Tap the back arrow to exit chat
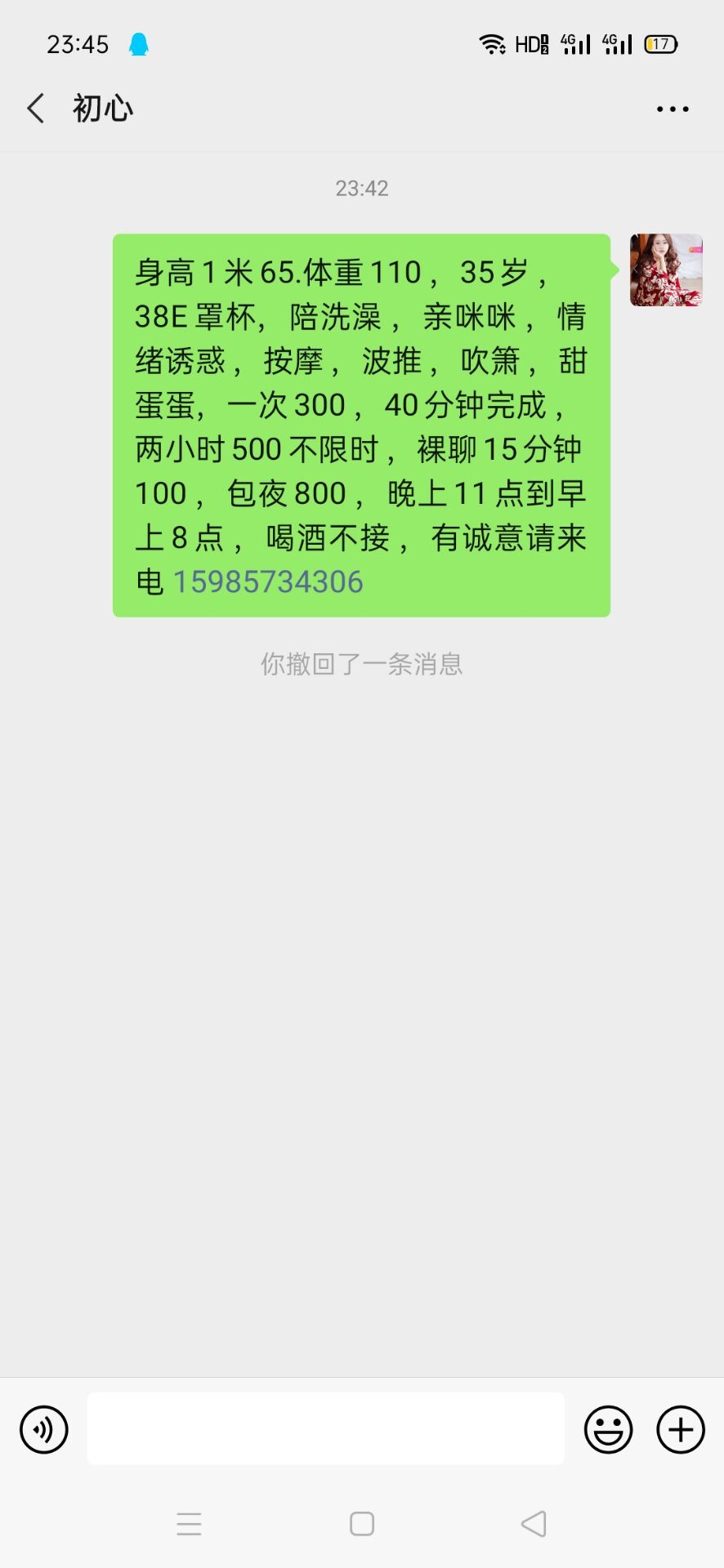724x1568 pixels. click(35, 107)
